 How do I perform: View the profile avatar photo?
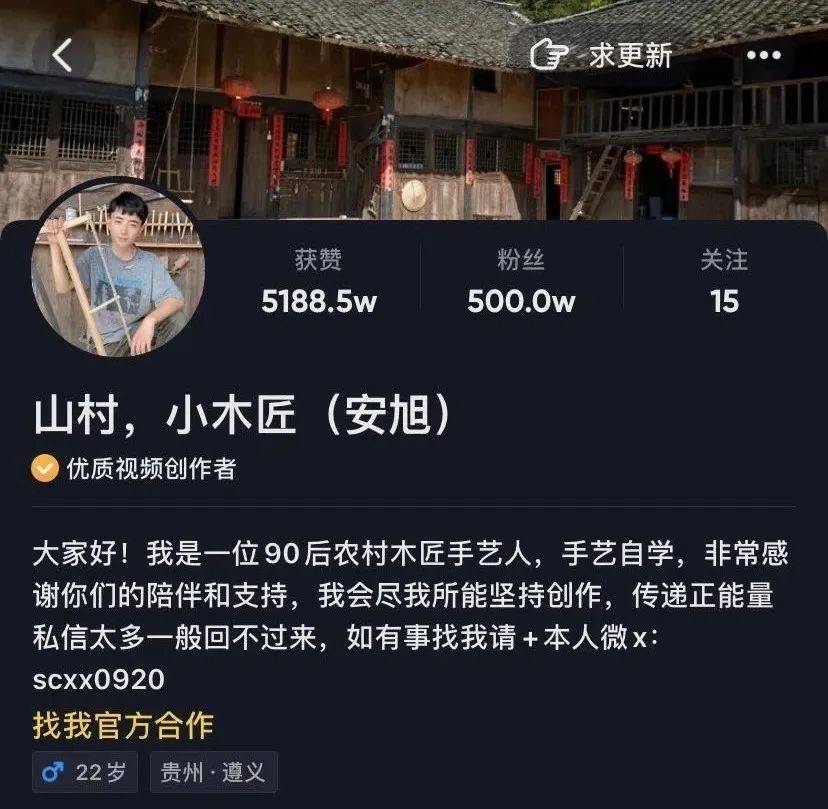pyautogui.click(x=118, y=269)
